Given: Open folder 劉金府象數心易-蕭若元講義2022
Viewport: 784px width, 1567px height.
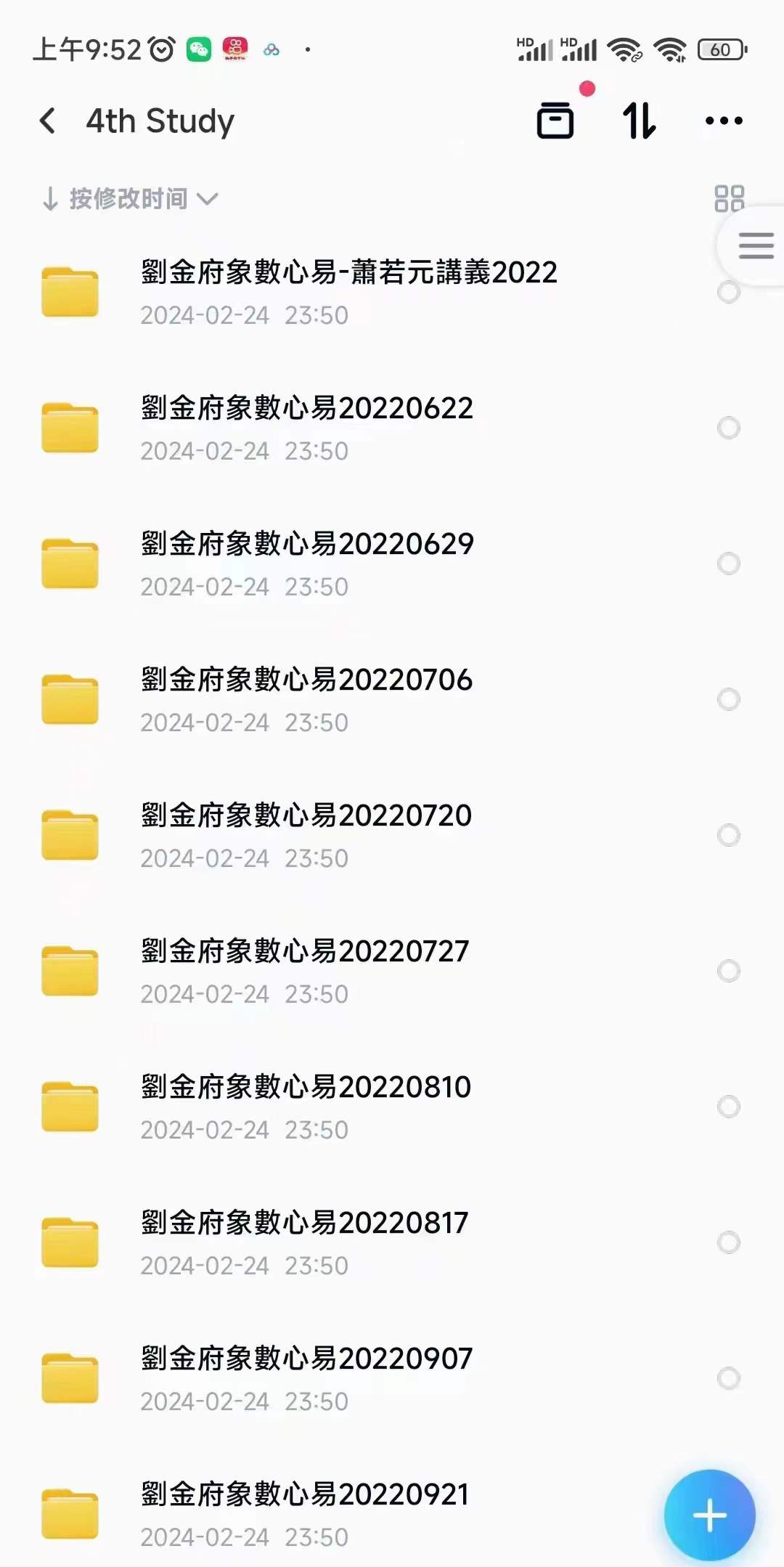Looking at the screenshot, I should point(348,291).
